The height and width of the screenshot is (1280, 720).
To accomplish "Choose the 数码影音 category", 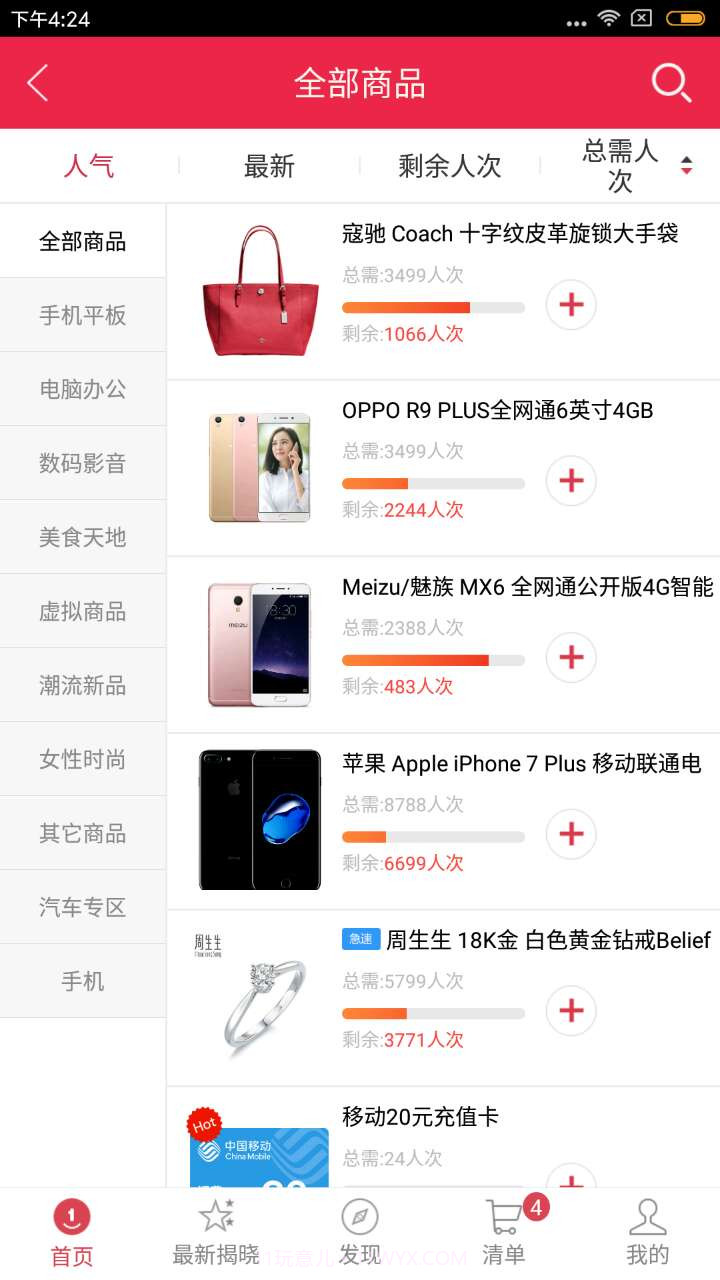I will tap(83, 463).
